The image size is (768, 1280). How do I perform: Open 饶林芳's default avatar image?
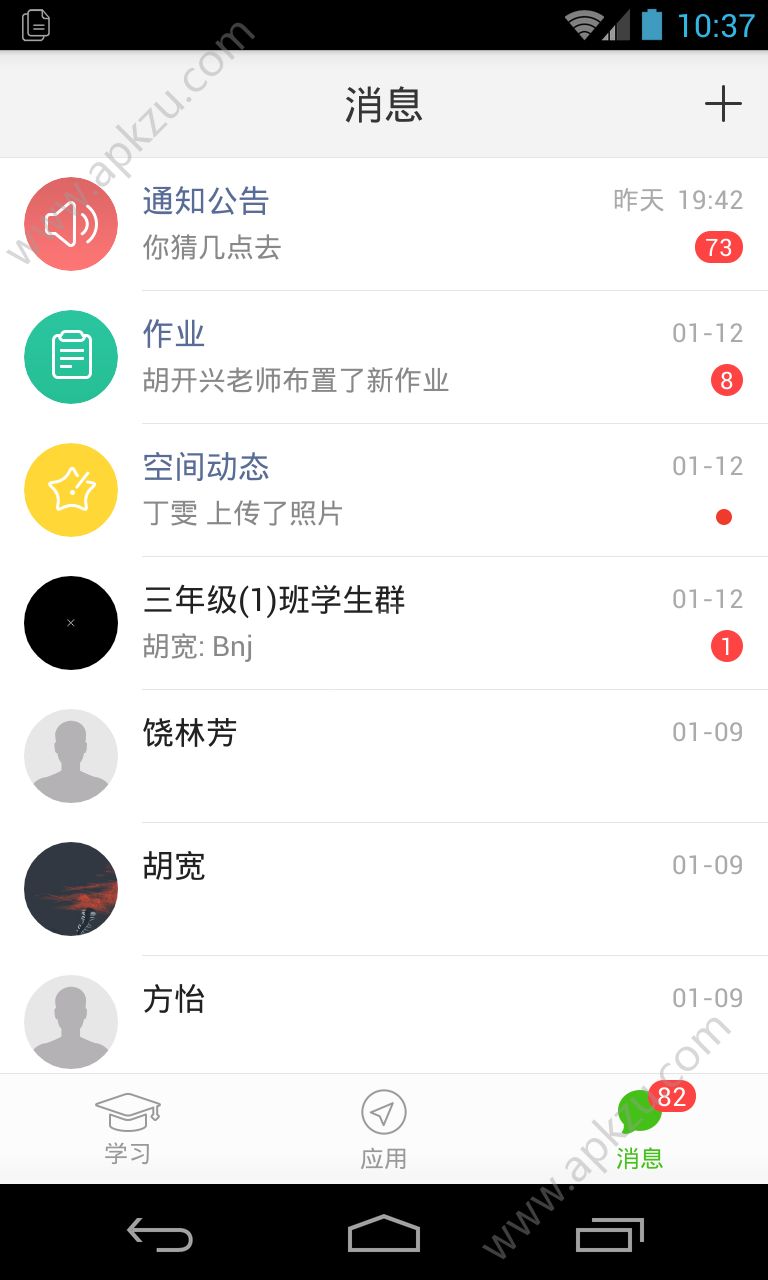pos(70,755)
